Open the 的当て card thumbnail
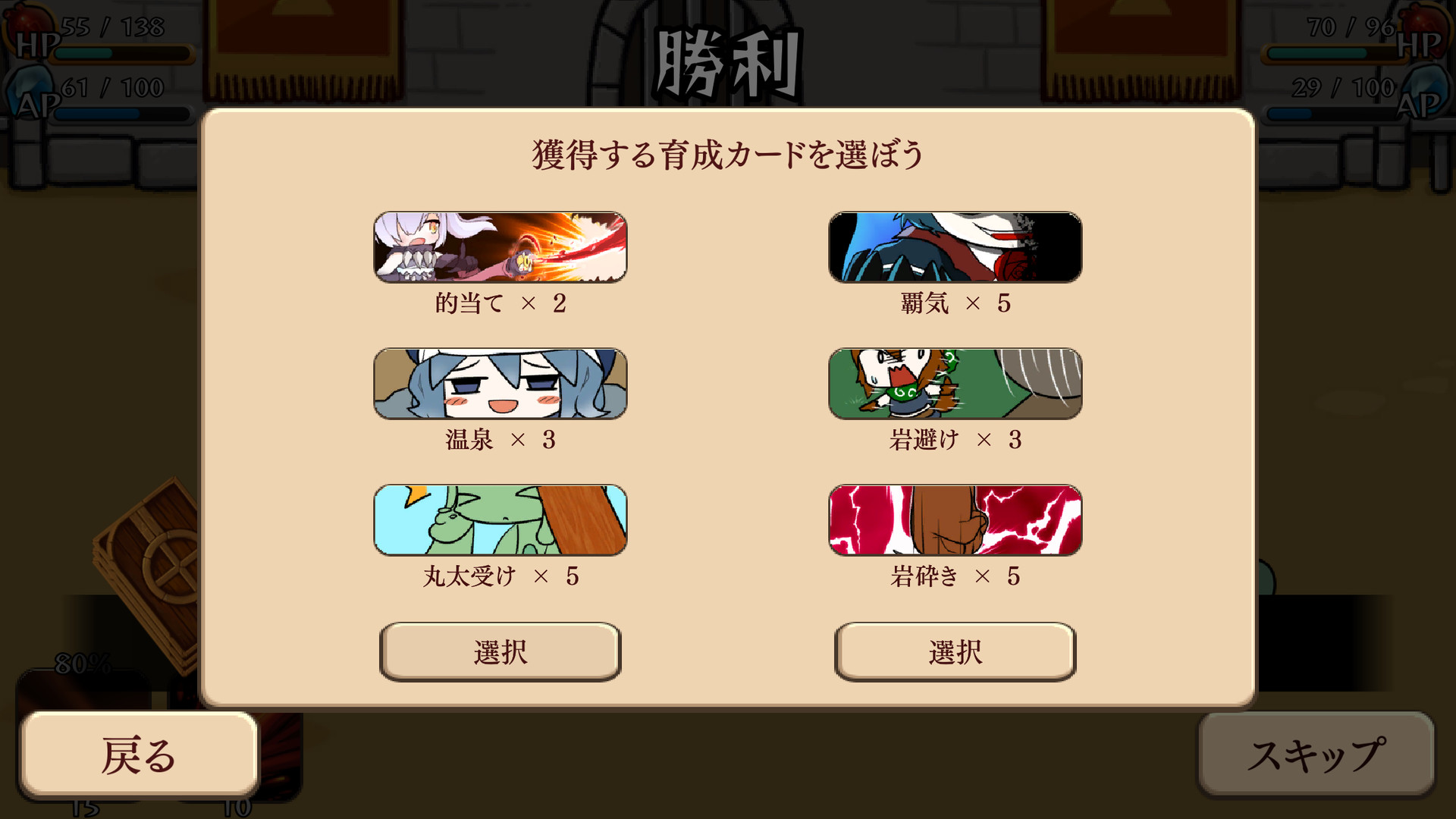Image resolution: width=1456 pixels, height=819 pixels. 500,247
